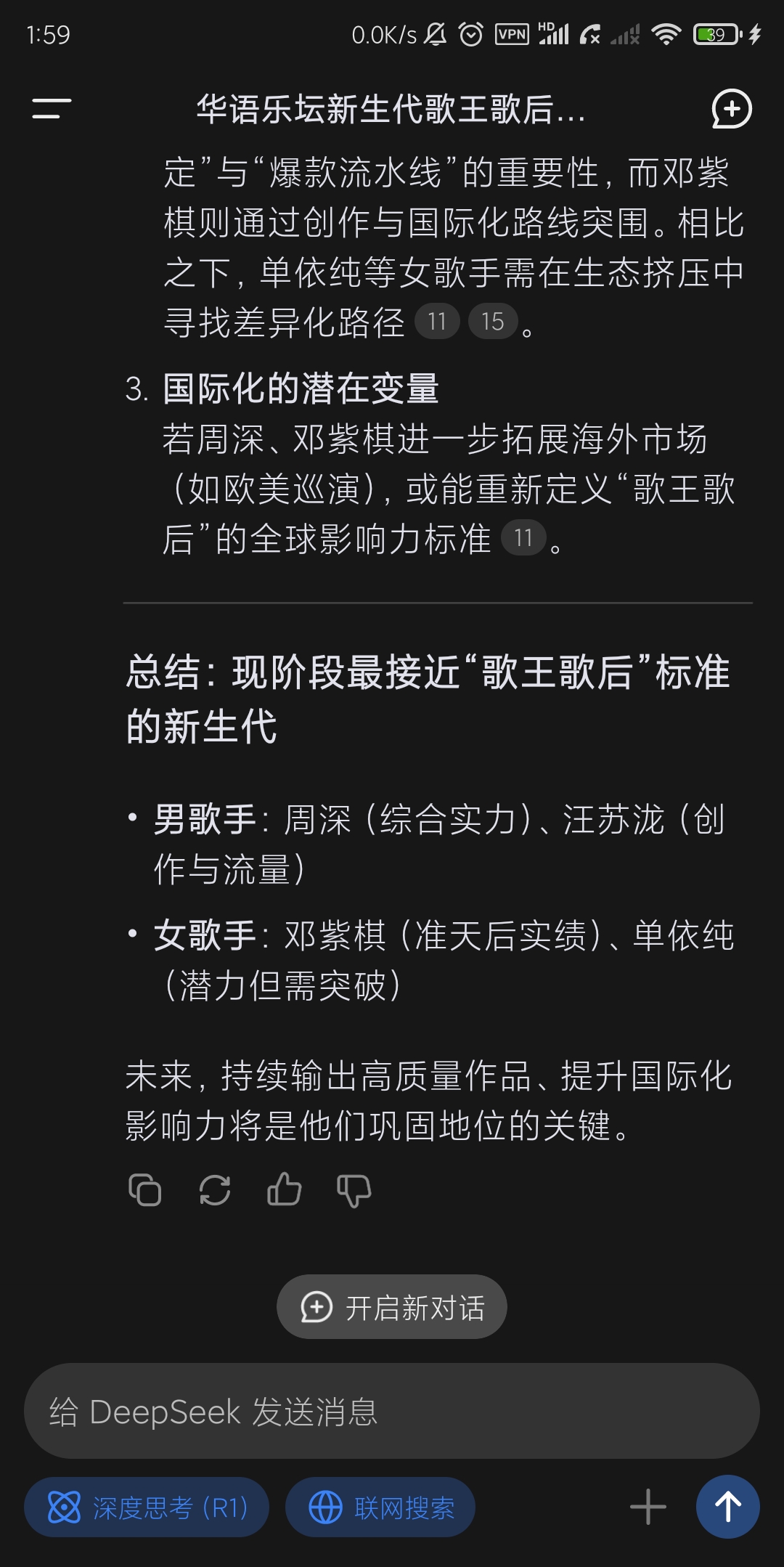Open citation 15 after 寻找差异化路径
The height and width of the screenshot is (1567, 784).
click(492, 322)
